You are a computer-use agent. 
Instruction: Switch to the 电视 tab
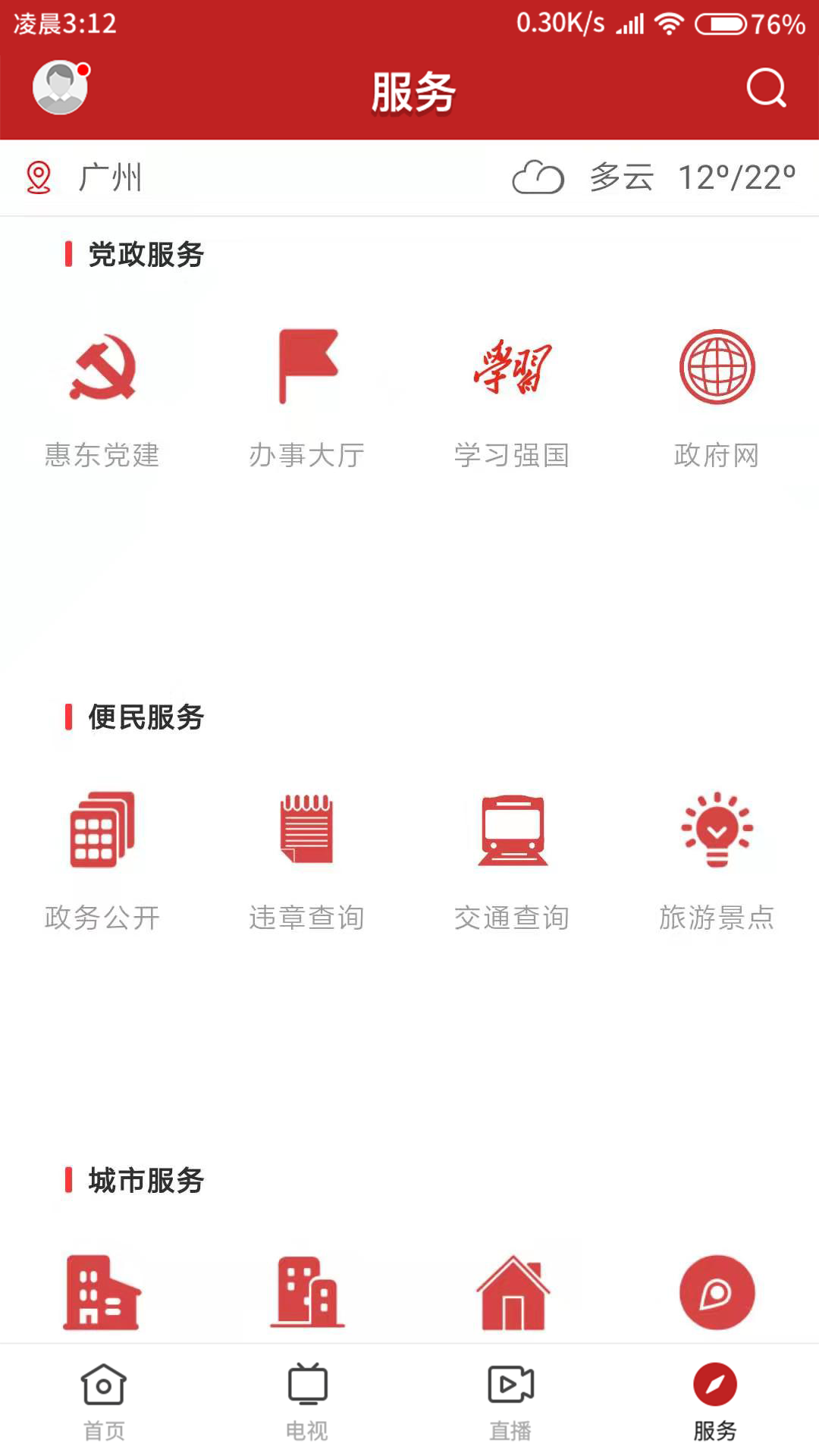[x=307, y=1401]
